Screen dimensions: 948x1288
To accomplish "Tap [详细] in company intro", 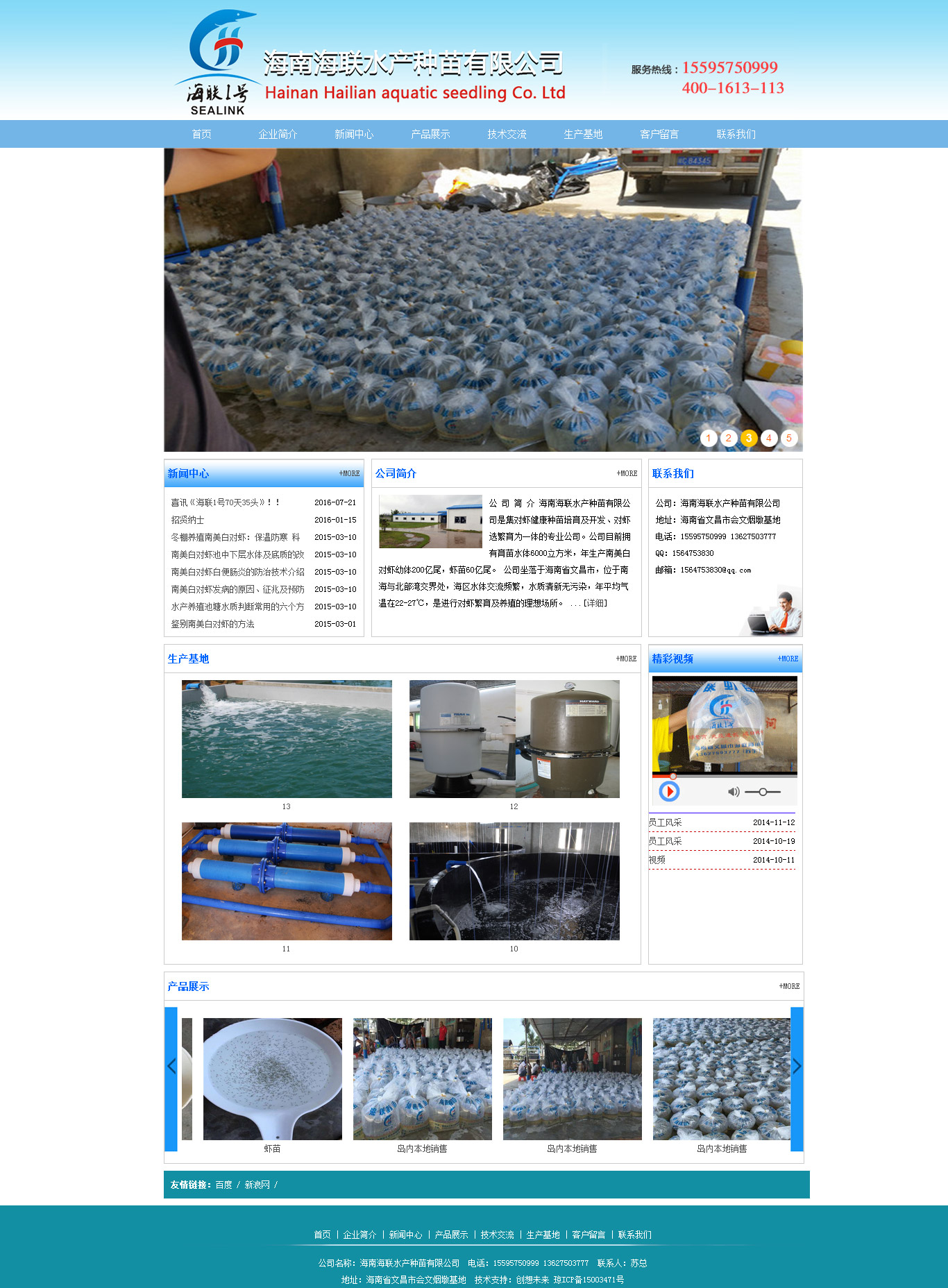I will coord(595,603).
